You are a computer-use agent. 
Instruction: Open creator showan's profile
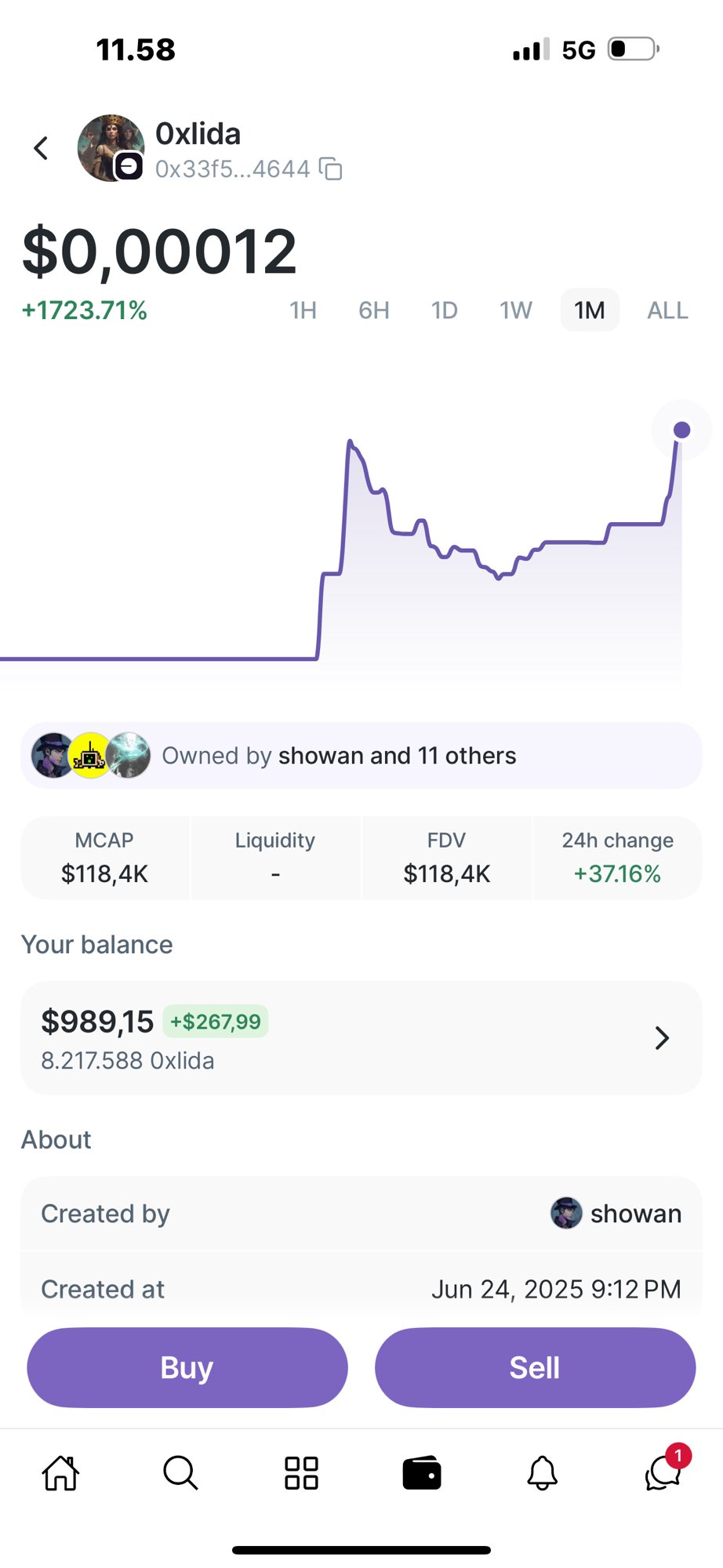(616, 1214)
